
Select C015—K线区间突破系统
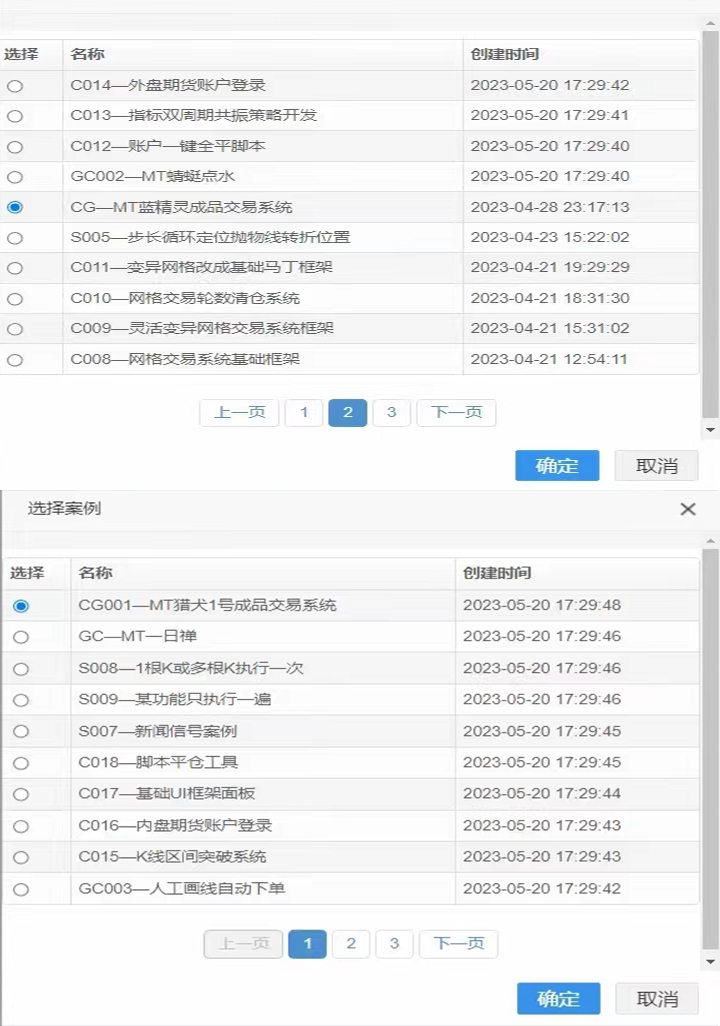[x=21, y=858]
